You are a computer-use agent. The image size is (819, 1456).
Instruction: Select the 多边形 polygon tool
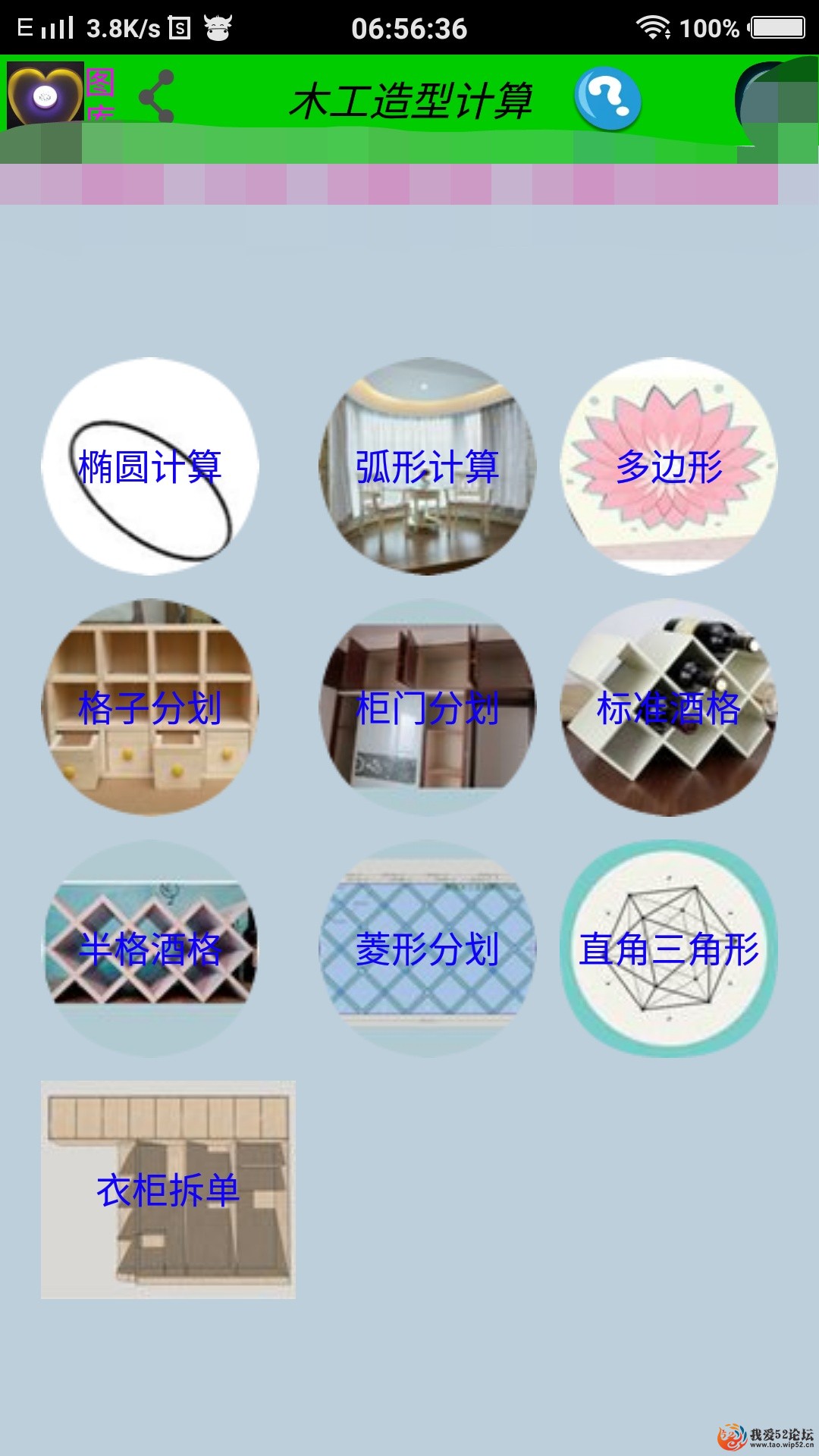pyautogui.click(x=669, y=466)
